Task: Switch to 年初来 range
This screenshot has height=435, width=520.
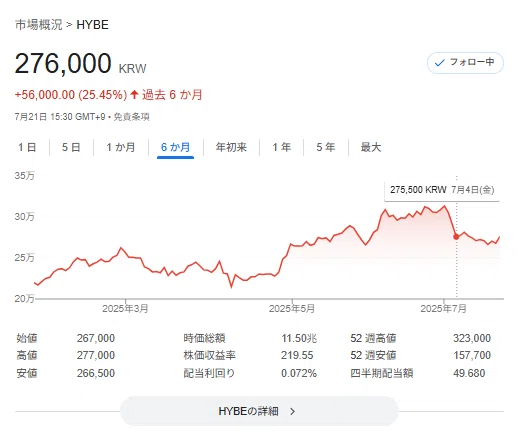Action: [x=231, y=147]
